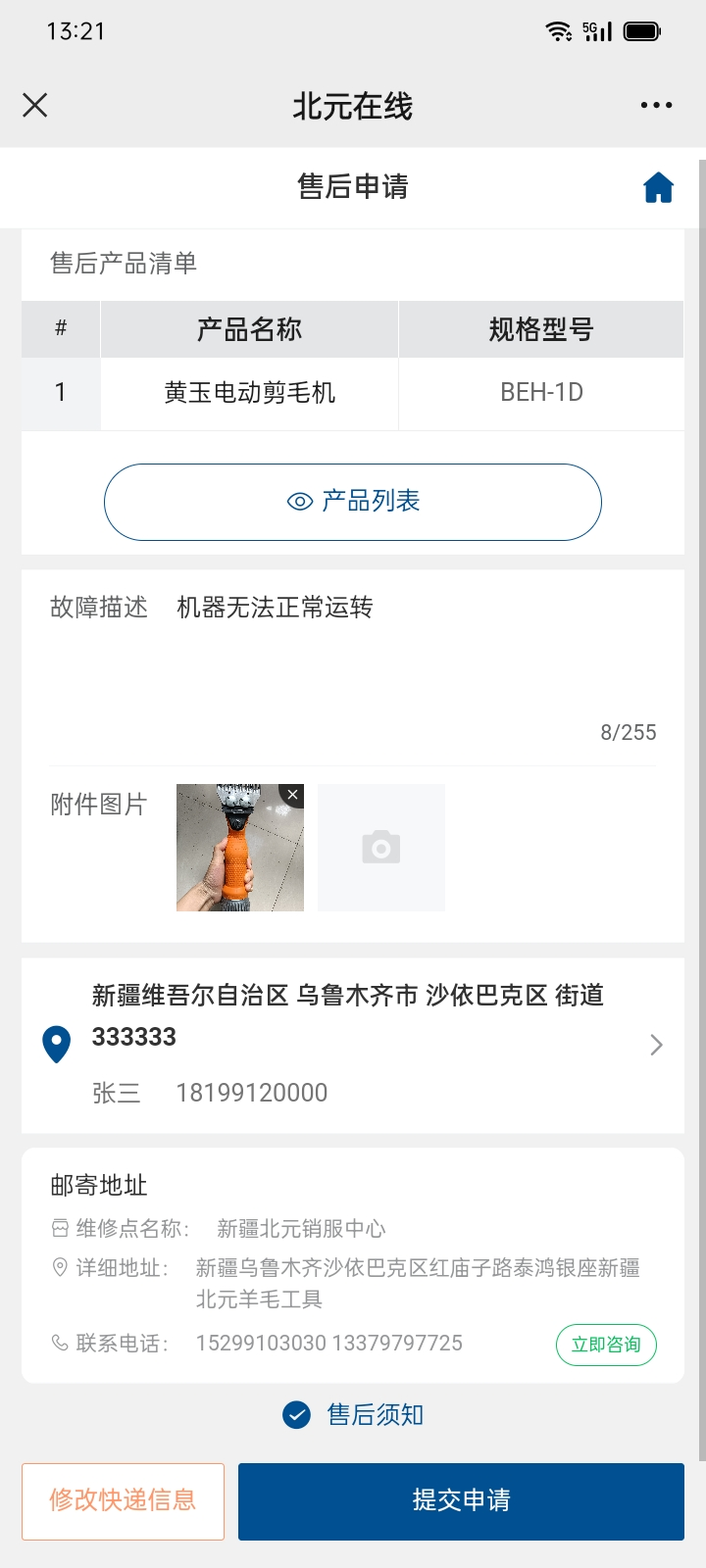Tap 修改快递信息 to edit shipping info
Viewport: 706px width, 1568px height.
point(123,1500)
